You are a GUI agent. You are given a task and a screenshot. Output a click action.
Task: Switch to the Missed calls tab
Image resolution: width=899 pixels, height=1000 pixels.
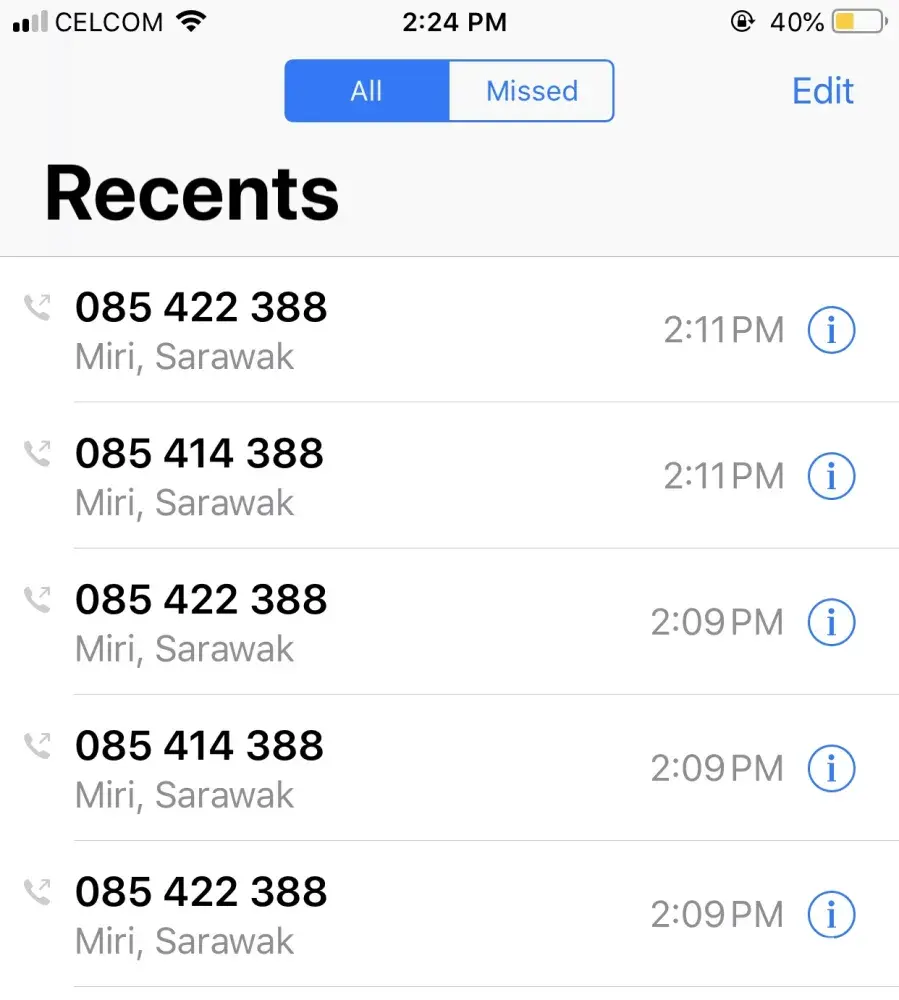pyautogui.click(x=531, y=91)
